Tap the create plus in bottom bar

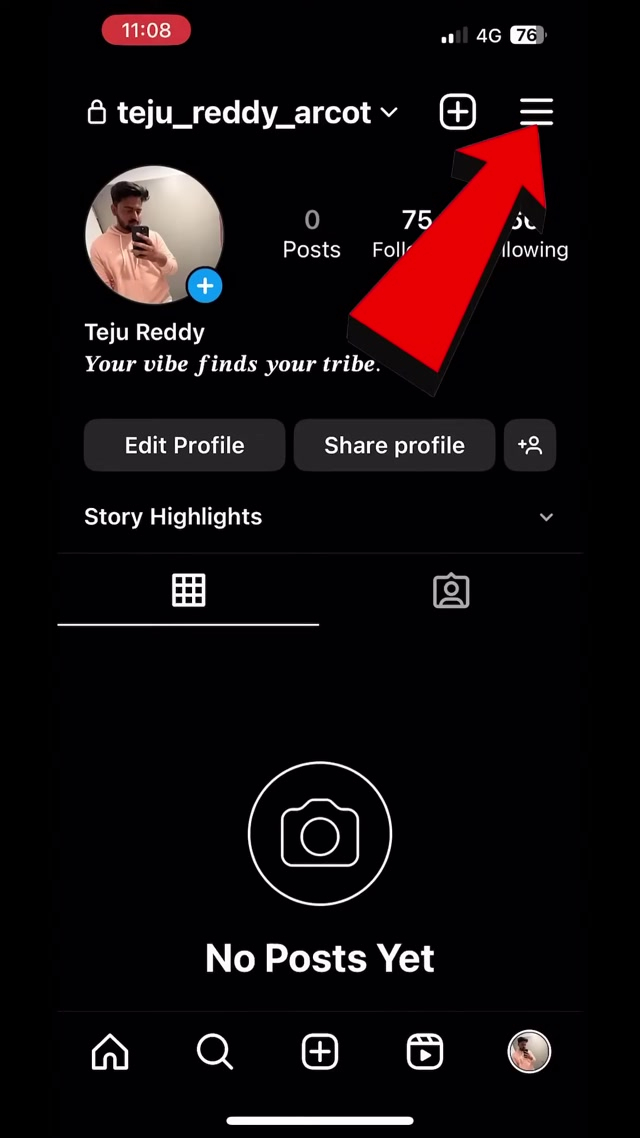pyautogui.click(x=320, y=1052)
